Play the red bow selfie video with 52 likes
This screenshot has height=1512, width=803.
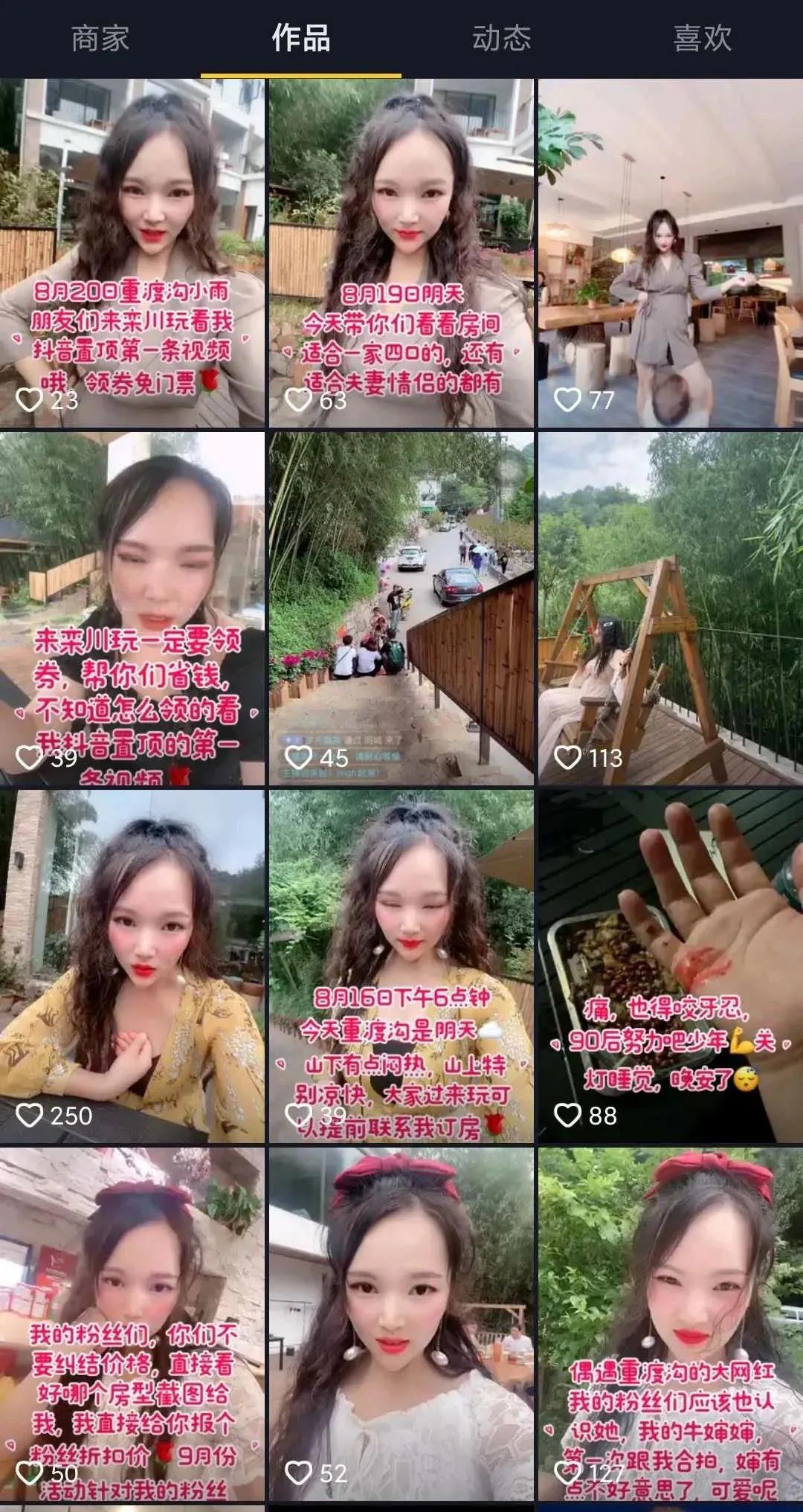[401, 1324]
